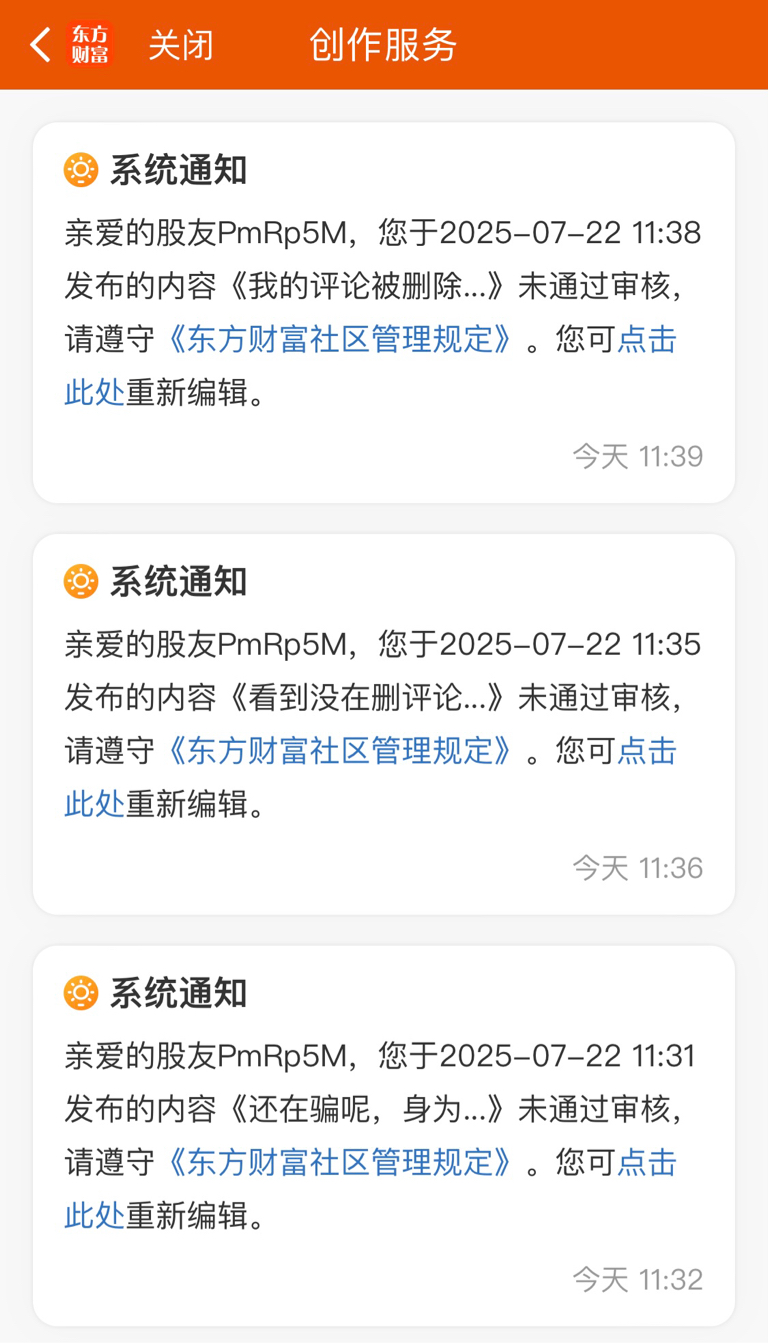Tap 点击此处 to re-edit the 11:31 post
768x1343 pixels.
tap(647, 1162)
